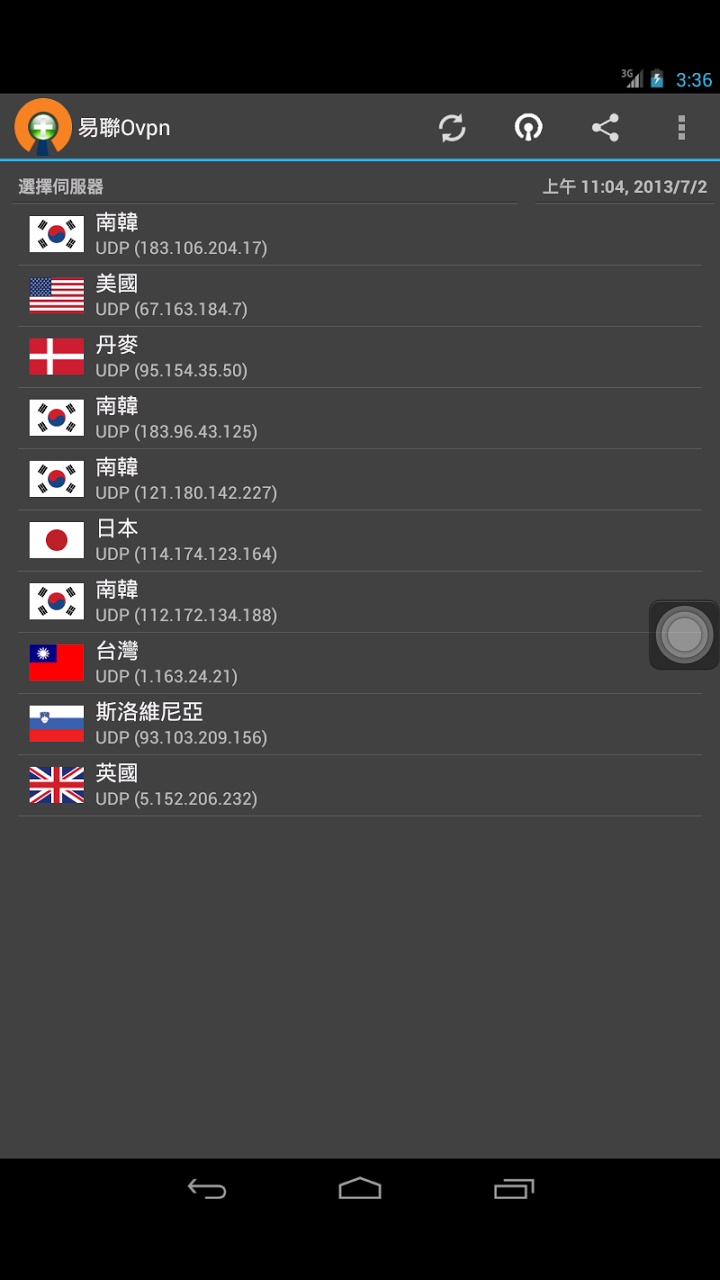Click the Denmark flag next to 丹麥
This screenshot has height=1280, width=720.
pos(55,356)
